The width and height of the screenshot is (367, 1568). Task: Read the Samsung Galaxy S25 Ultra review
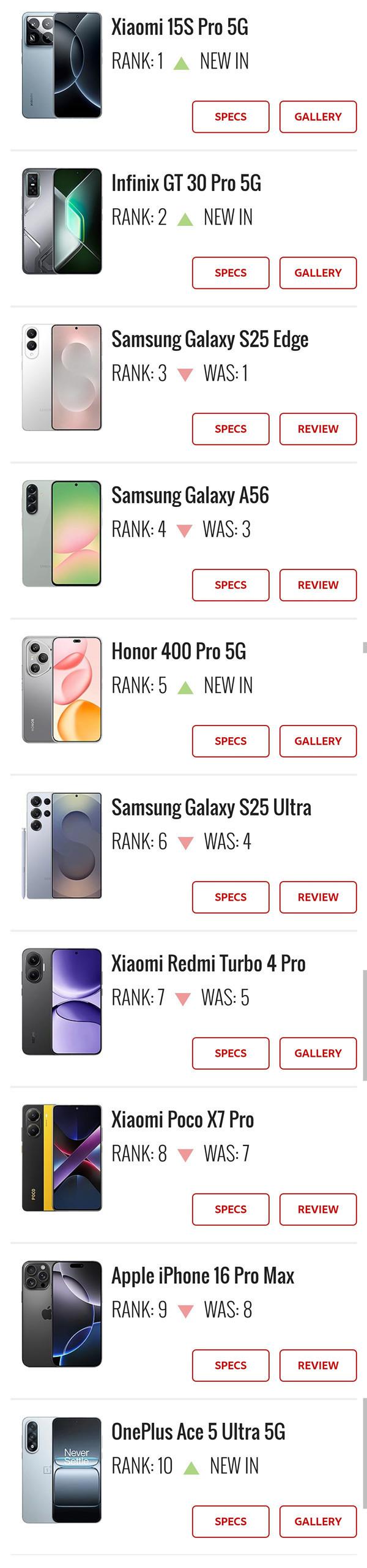click(317, 898)
